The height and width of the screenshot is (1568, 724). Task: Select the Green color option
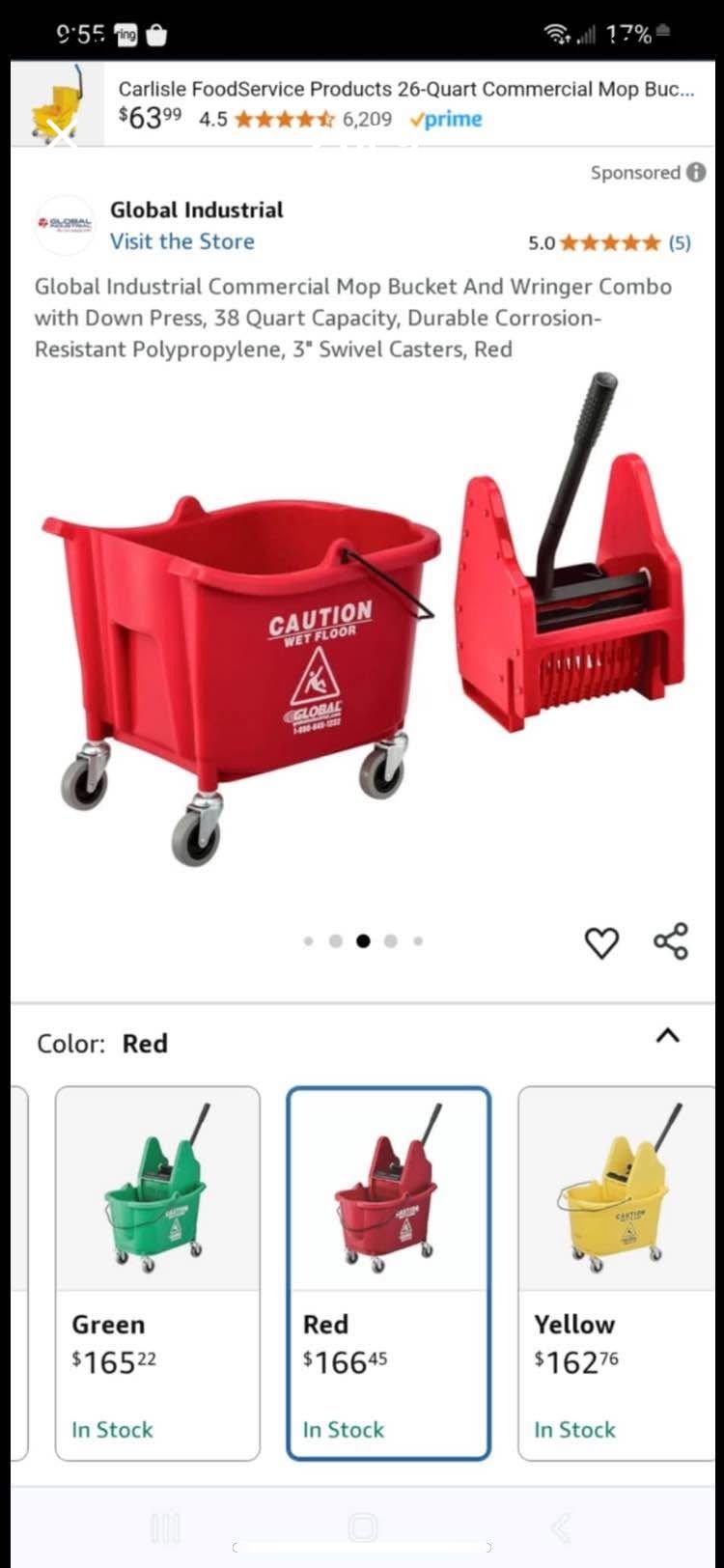click(157, 1273)
